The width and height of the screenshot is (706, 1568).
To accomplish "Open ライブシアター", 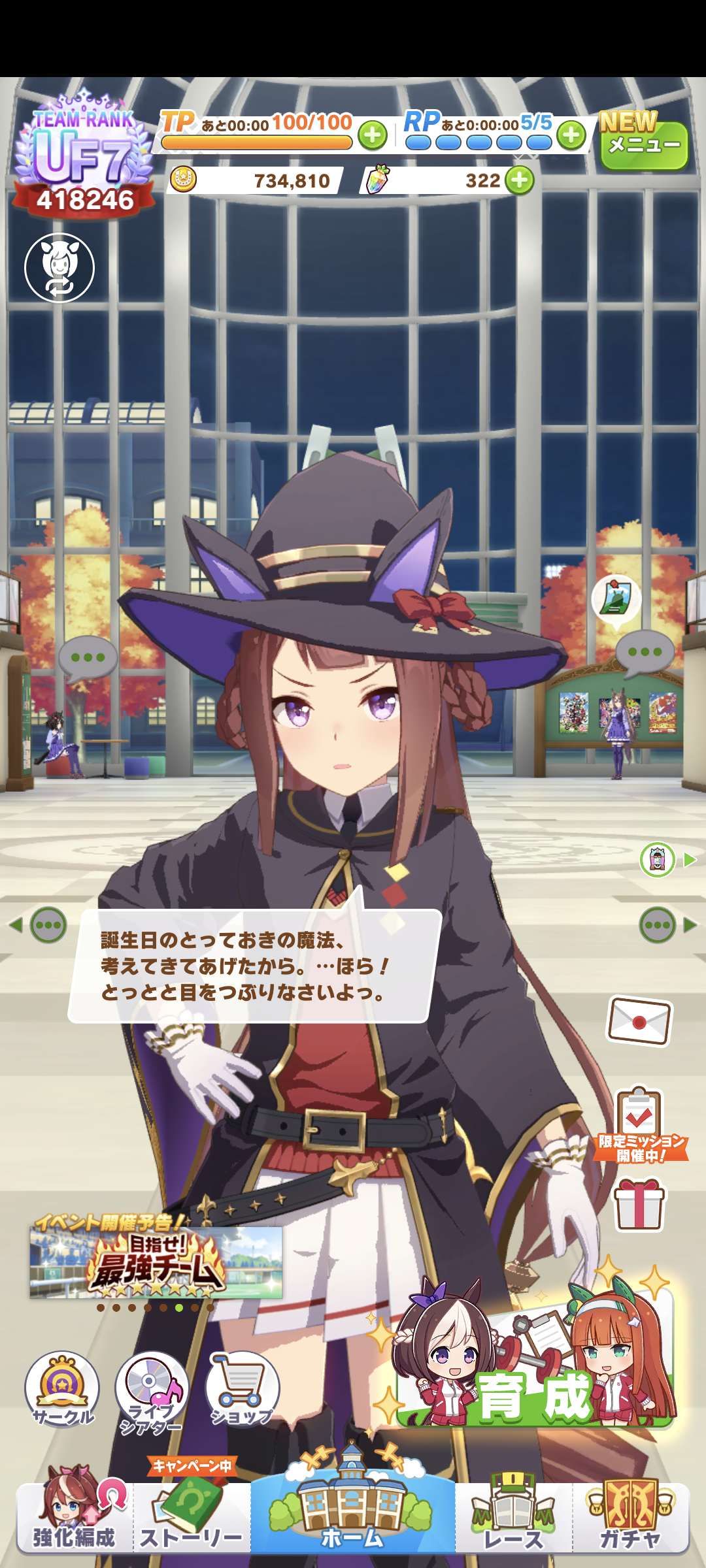I will [152, 1390].
